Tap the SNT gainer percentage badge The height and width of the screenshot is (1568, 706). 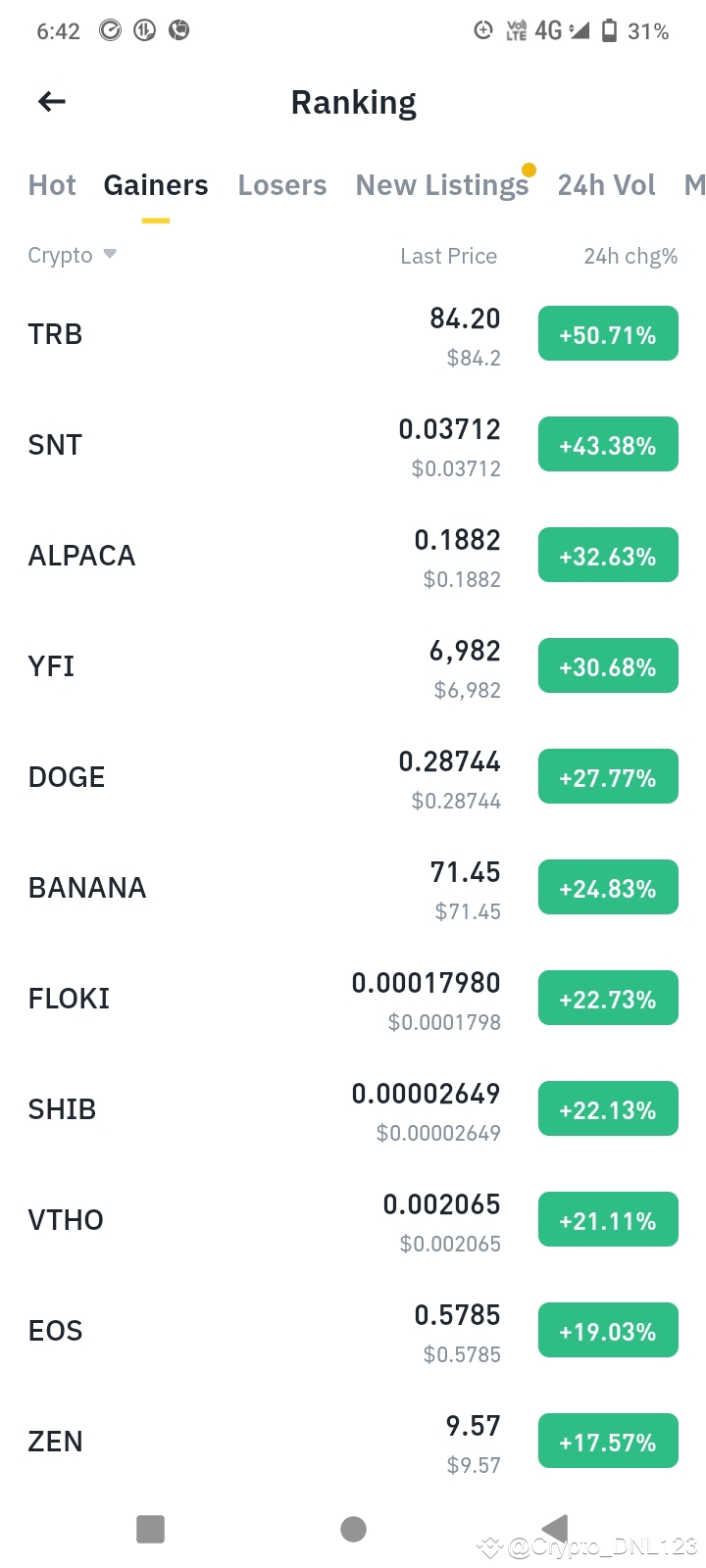pyautogui.click(x=607, y=444)
